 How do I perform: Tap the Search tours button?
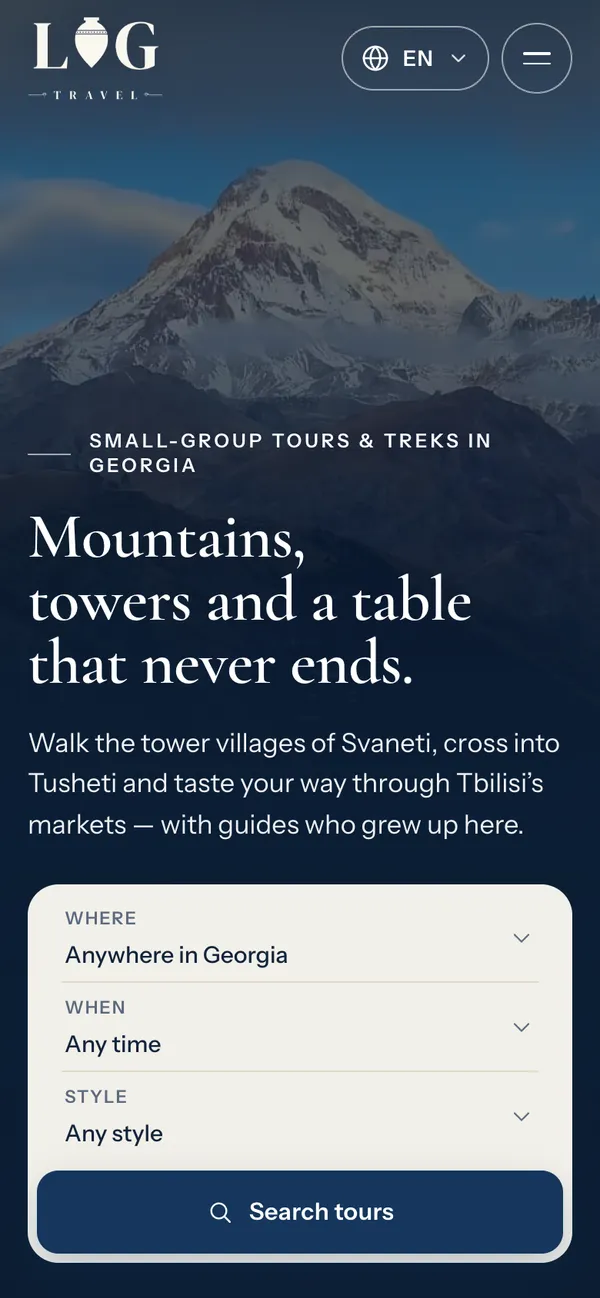(x=300, y=1212)
